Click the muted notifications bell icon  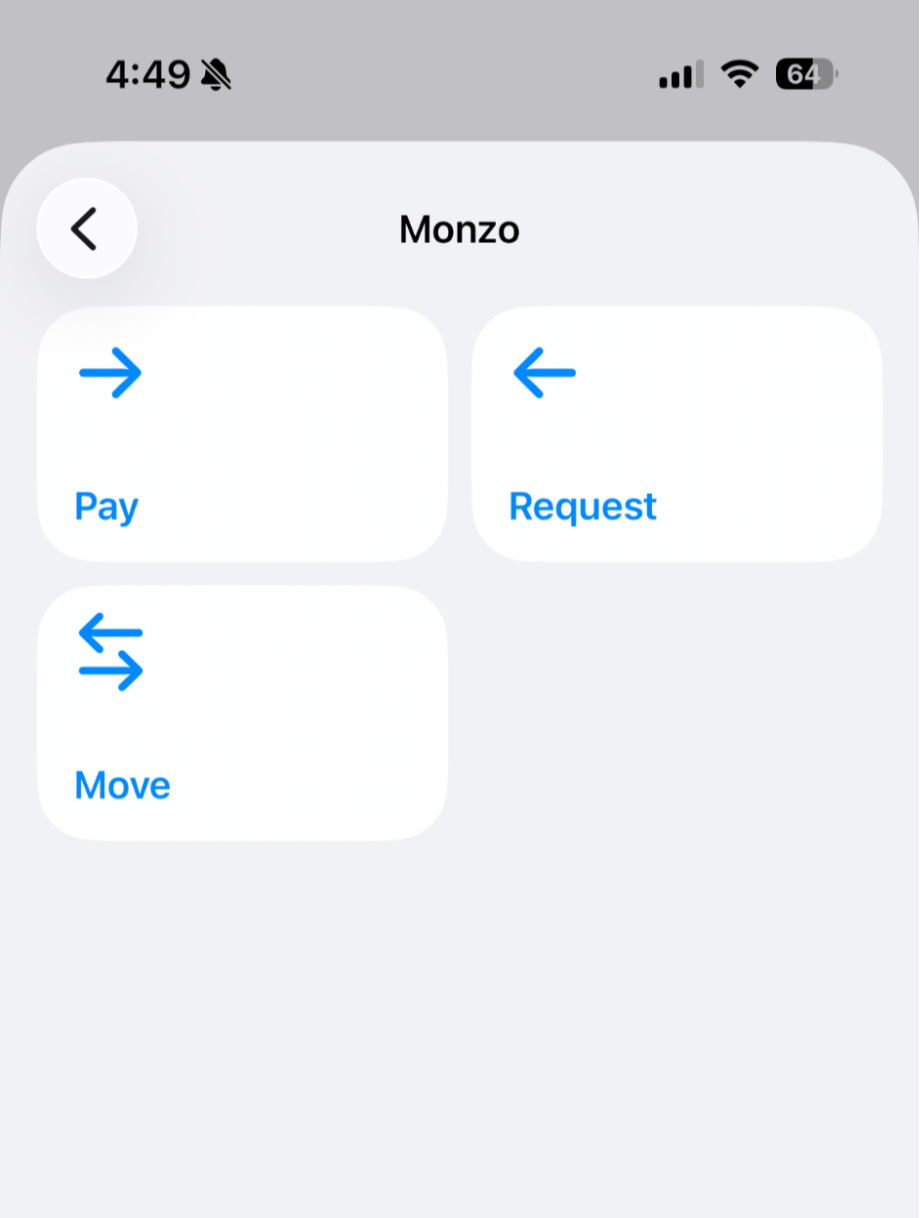[x=216, y=74]
